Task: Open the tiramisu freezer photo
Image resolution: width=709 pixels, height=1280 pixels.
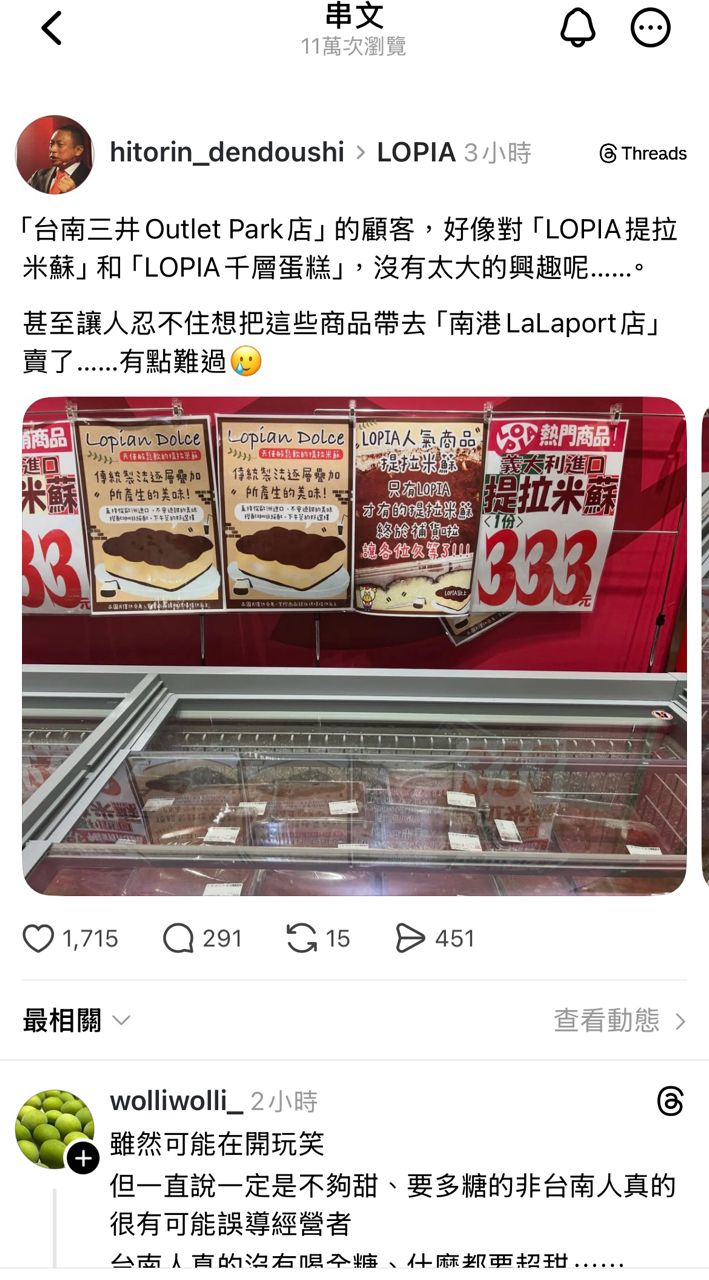Action: coord(354,645)
